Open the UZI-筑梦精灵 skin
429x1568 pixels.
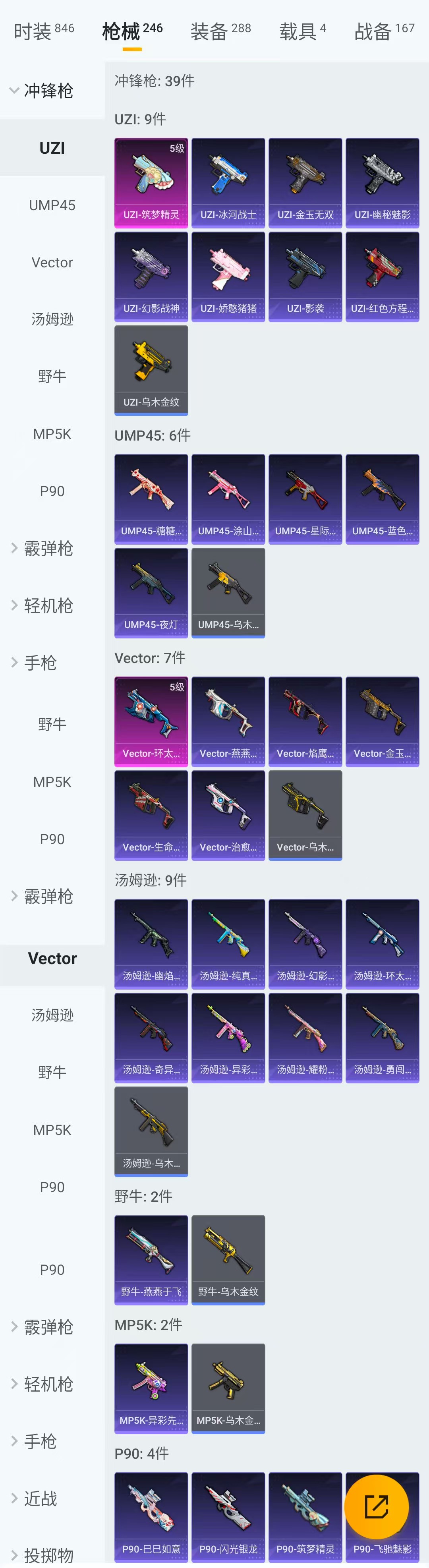[x=151, y=183]
